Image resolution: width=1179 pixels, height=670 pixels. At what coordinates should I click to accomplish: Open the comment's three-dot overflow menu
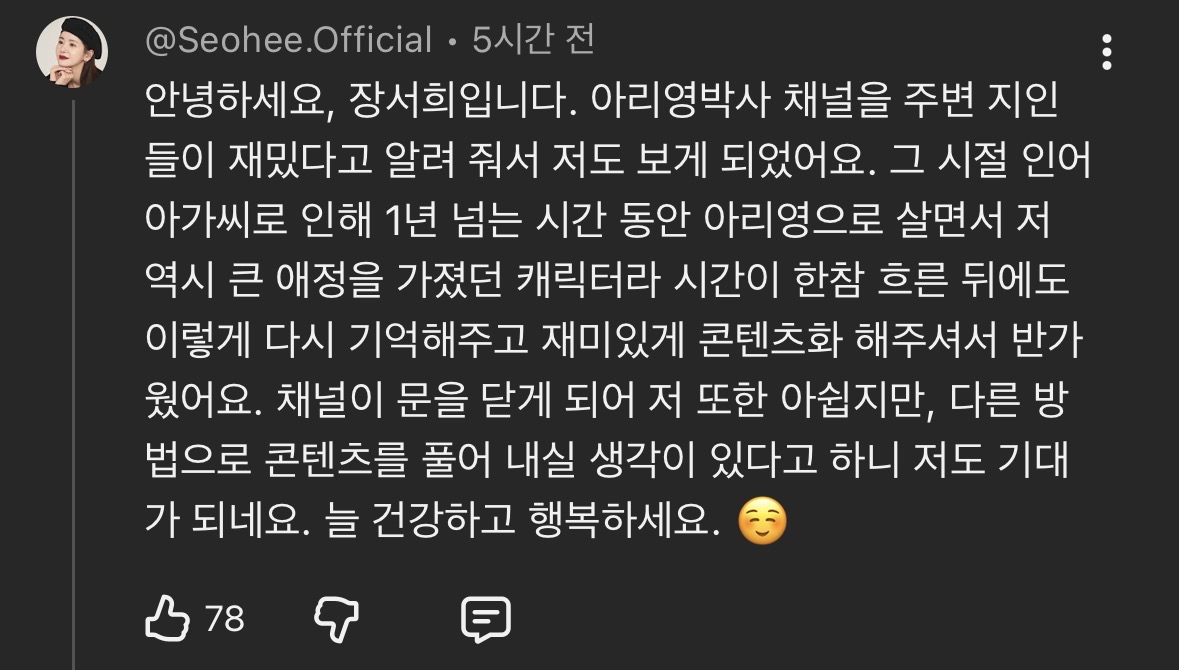point(1106,52)
